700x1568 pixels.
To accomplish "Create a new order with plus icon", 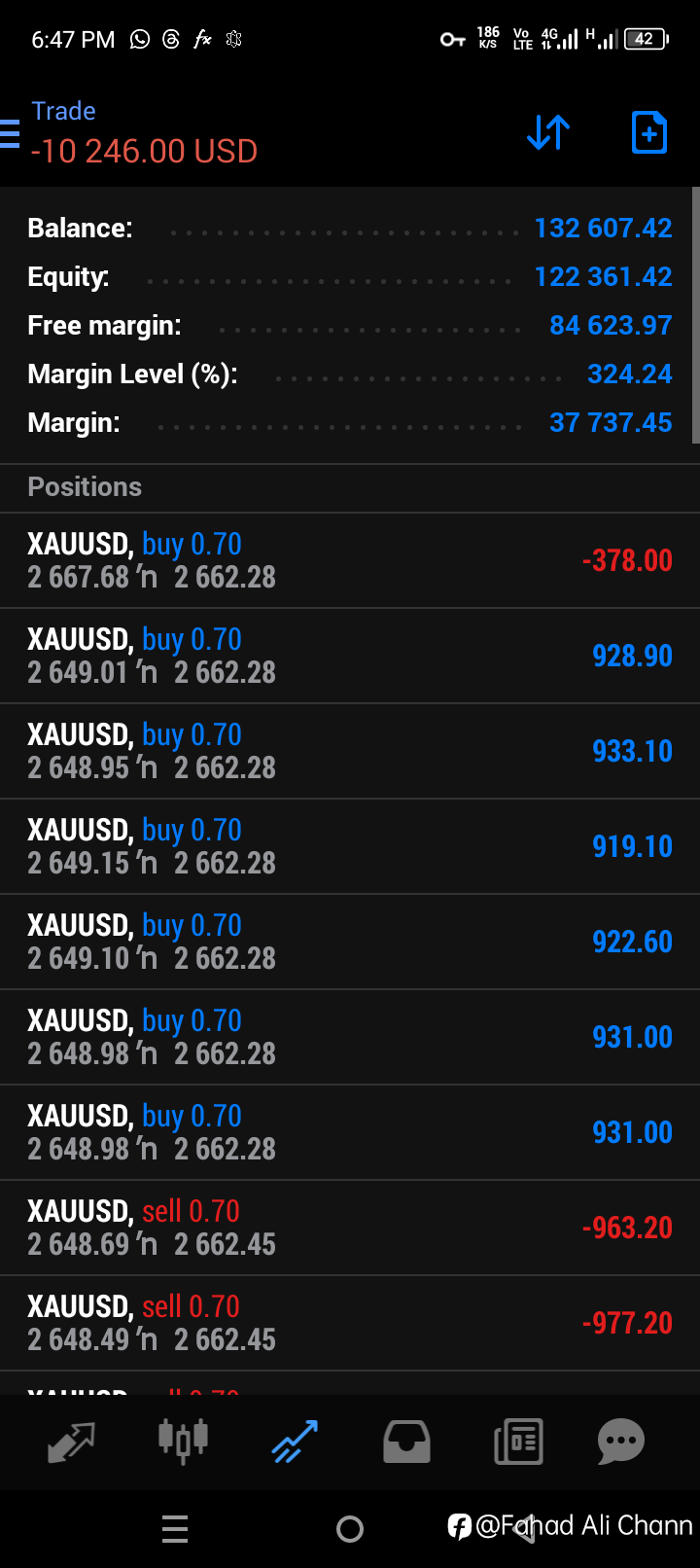I will [649, 132].
